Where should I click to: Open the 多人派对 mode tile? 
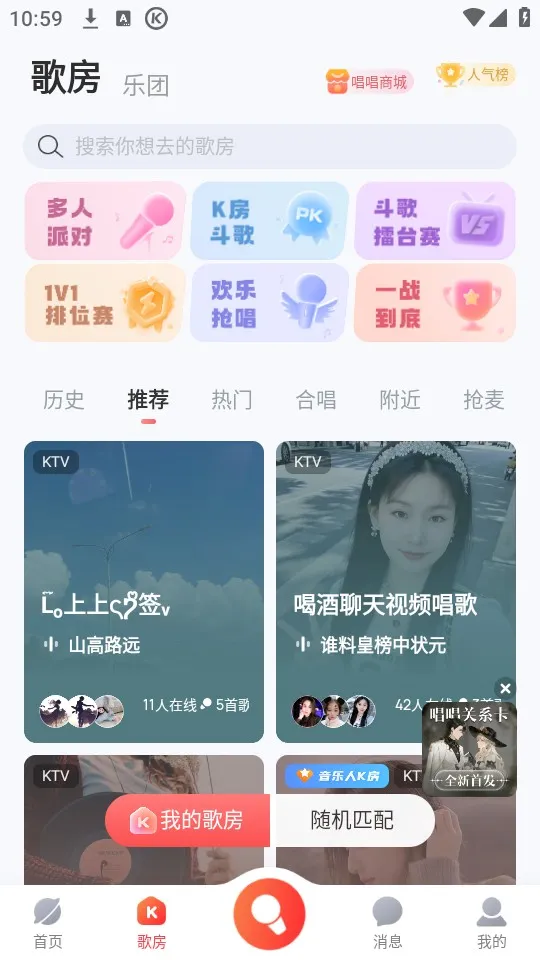(x=105, y=221)
